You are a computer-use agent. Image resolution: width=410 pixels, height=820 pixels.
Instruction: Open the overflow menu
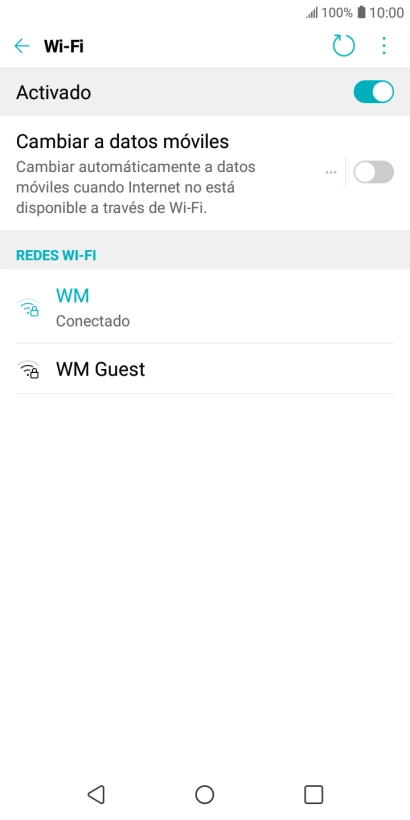pyautogui.click(x=384, y=46)
